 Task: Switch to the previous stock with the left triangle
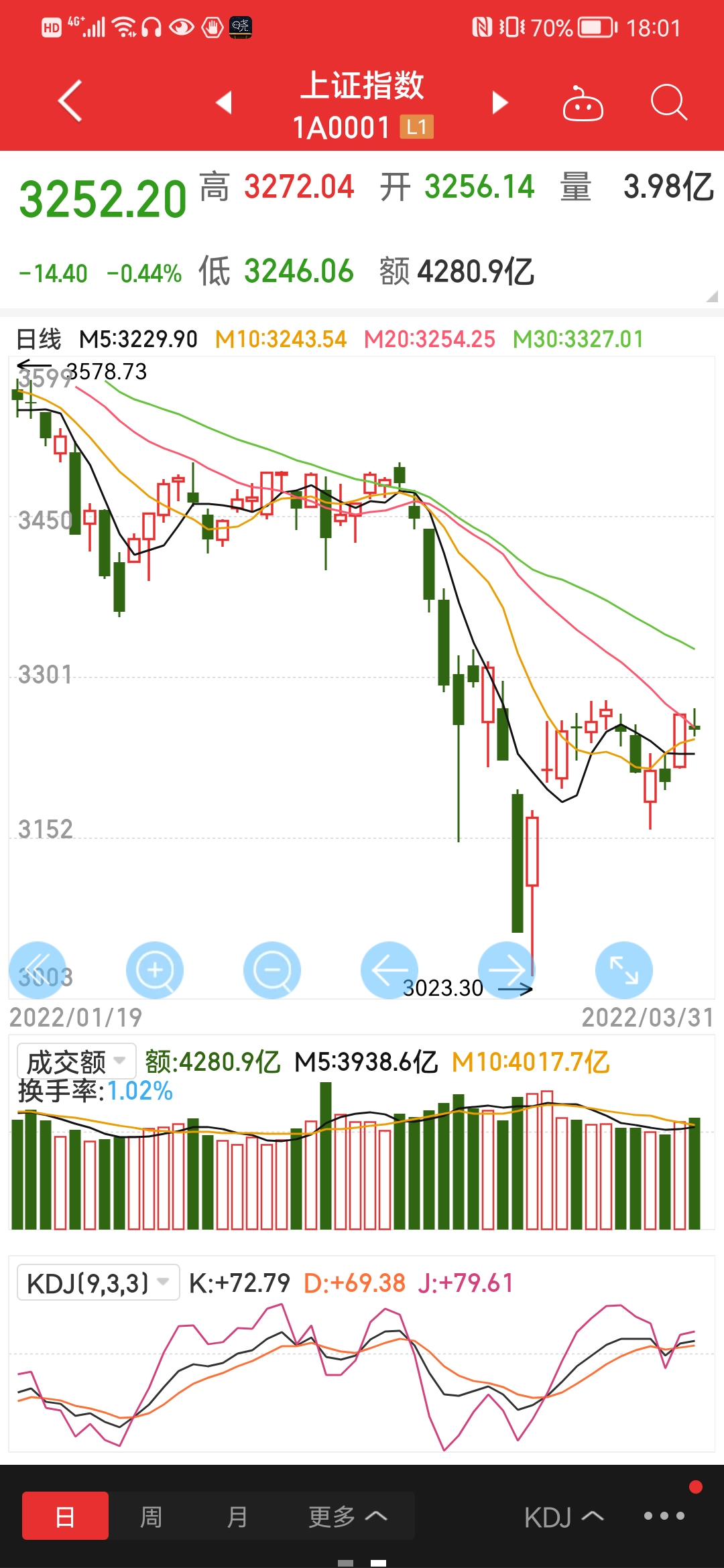pos(224,103)
